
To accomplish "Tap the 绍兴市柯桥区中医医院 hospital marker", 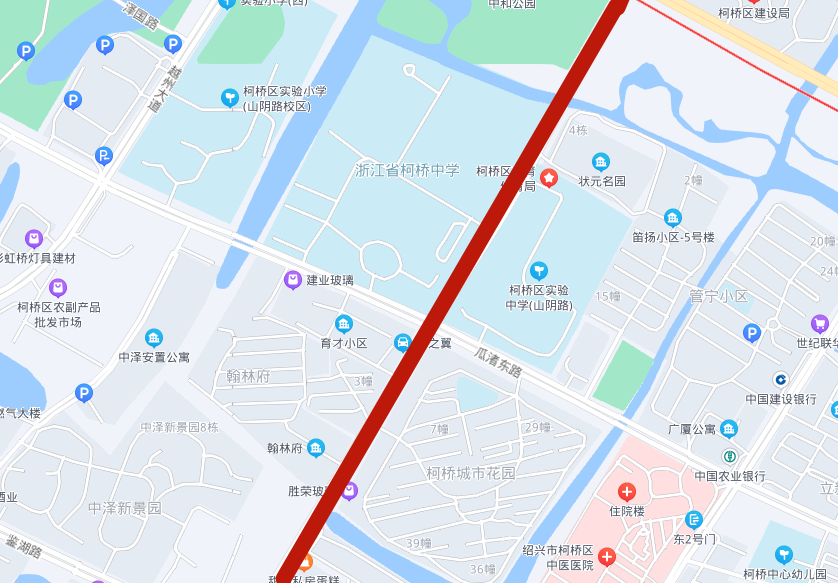I will tap(607, 556).
